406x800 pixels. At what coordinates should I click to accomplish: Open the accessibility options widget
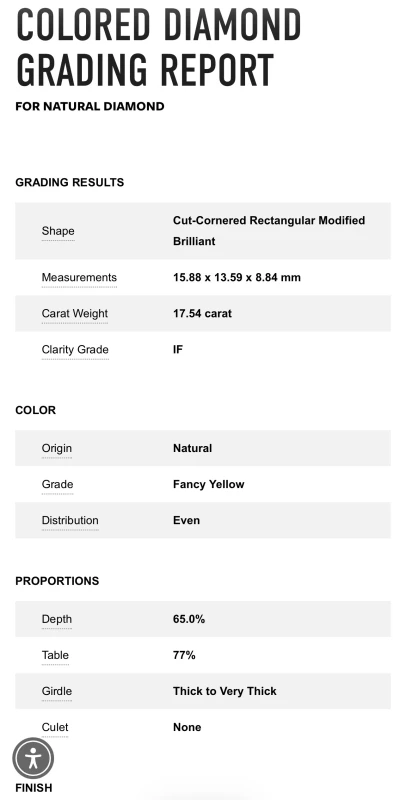[33, 759]
